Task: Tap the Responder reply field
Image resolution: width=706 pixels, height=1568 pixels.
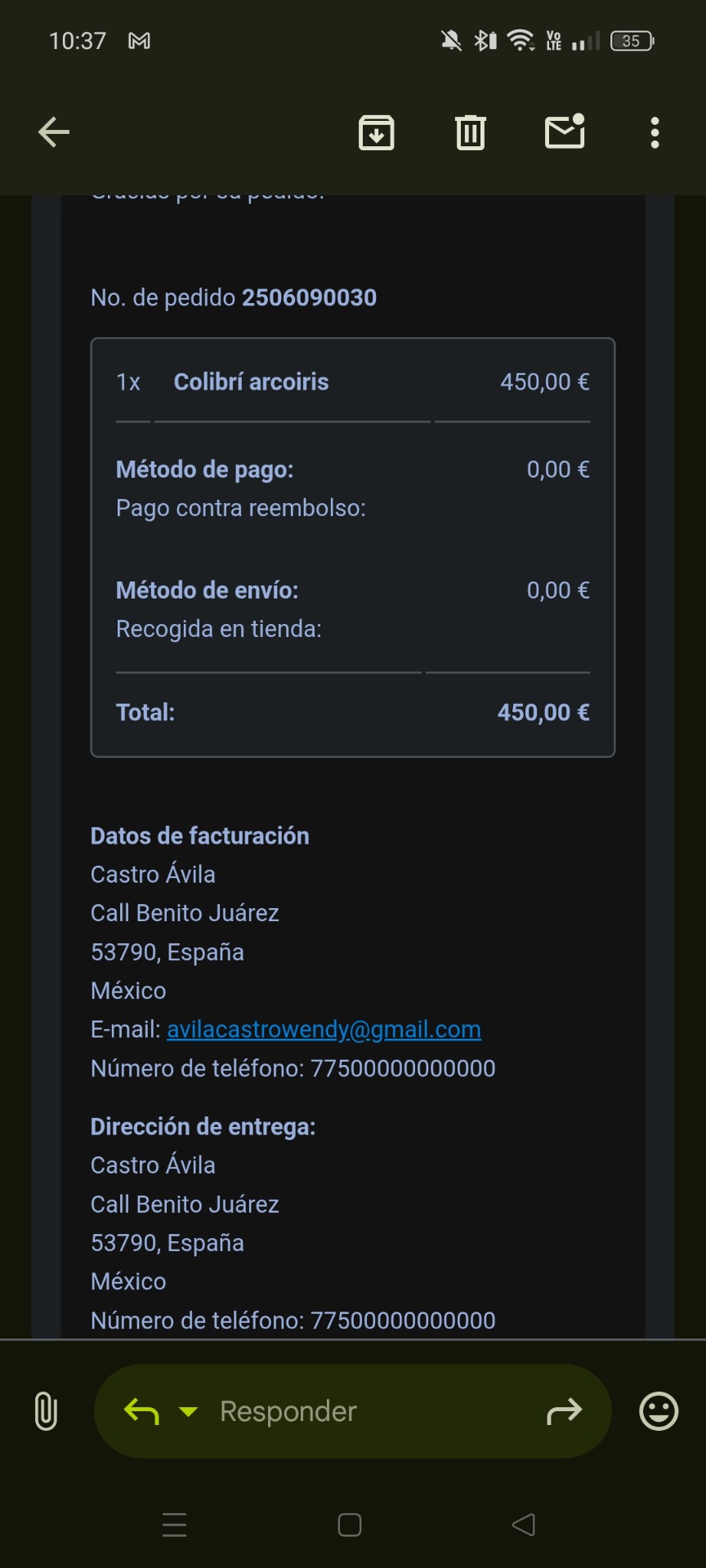Action: tap(353, 1411)
